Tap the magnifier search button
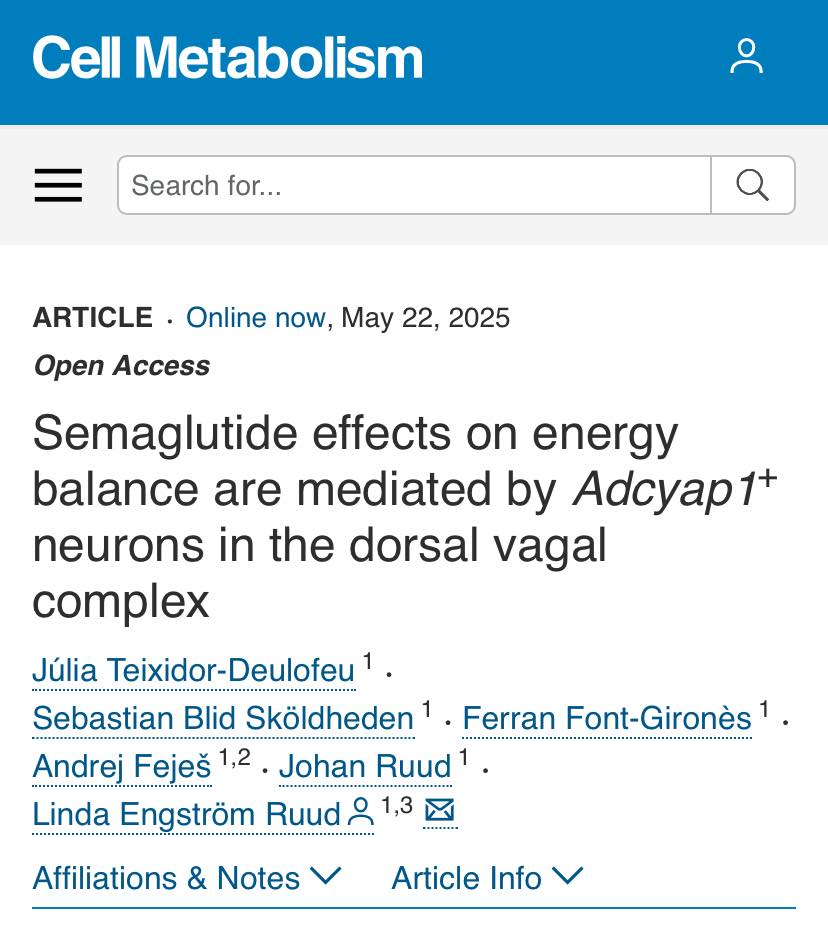The image size is (828, 930). pyautogui.click(x=752, y=185)
